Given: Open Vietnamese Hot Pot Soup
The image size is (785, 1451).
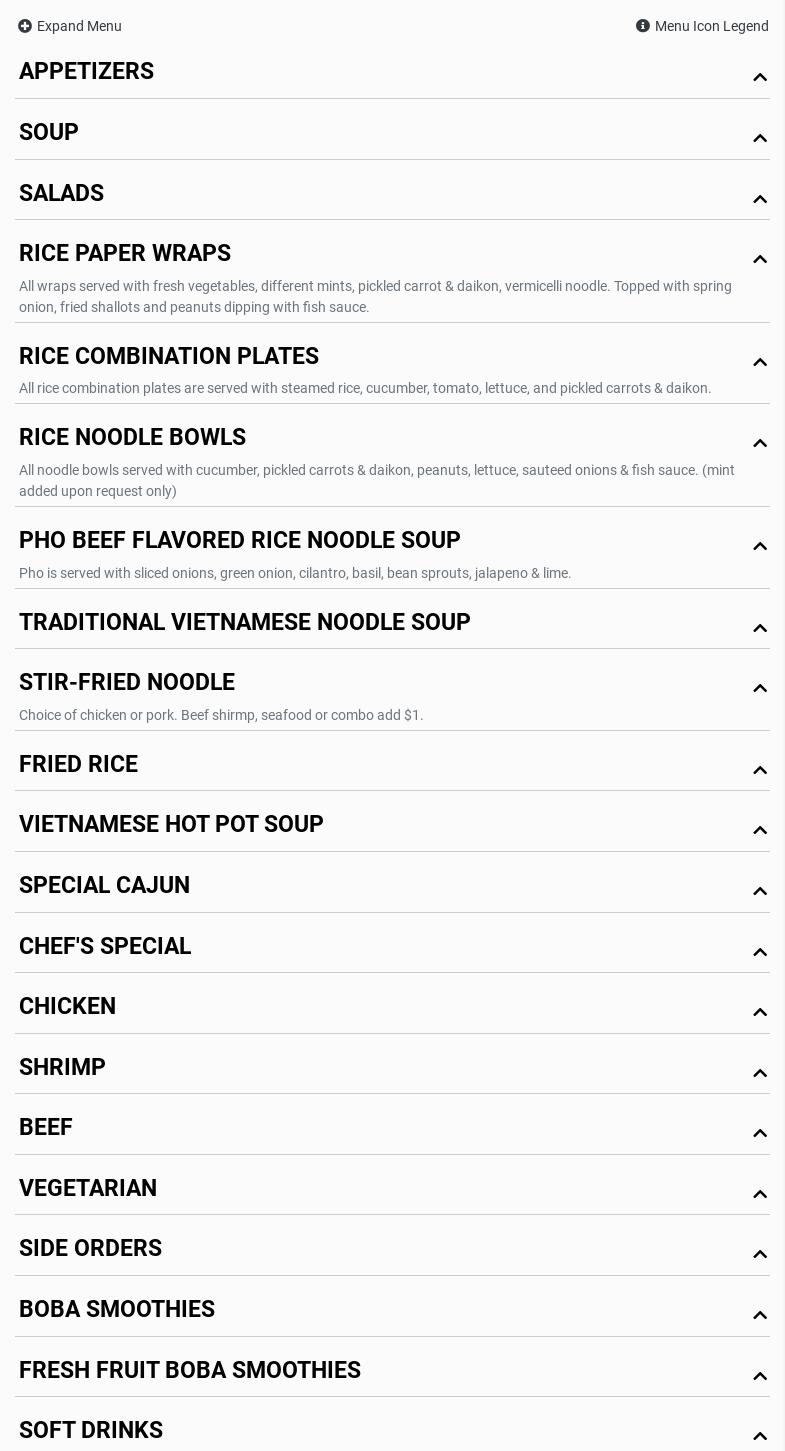Looking at the screenshot, I should pos(392,825).
